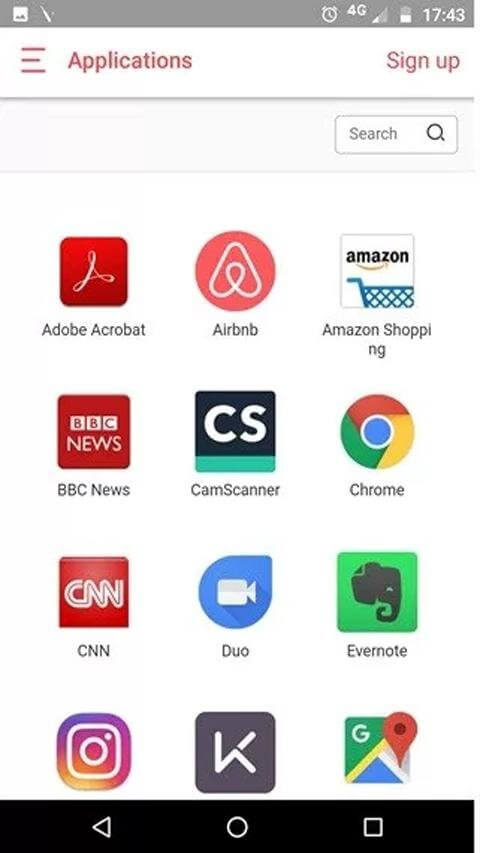The height and width of the screenshot is (853, 480).
Task: Choose the Duo app
Action: pyautogui.click(x=236, y=592)
